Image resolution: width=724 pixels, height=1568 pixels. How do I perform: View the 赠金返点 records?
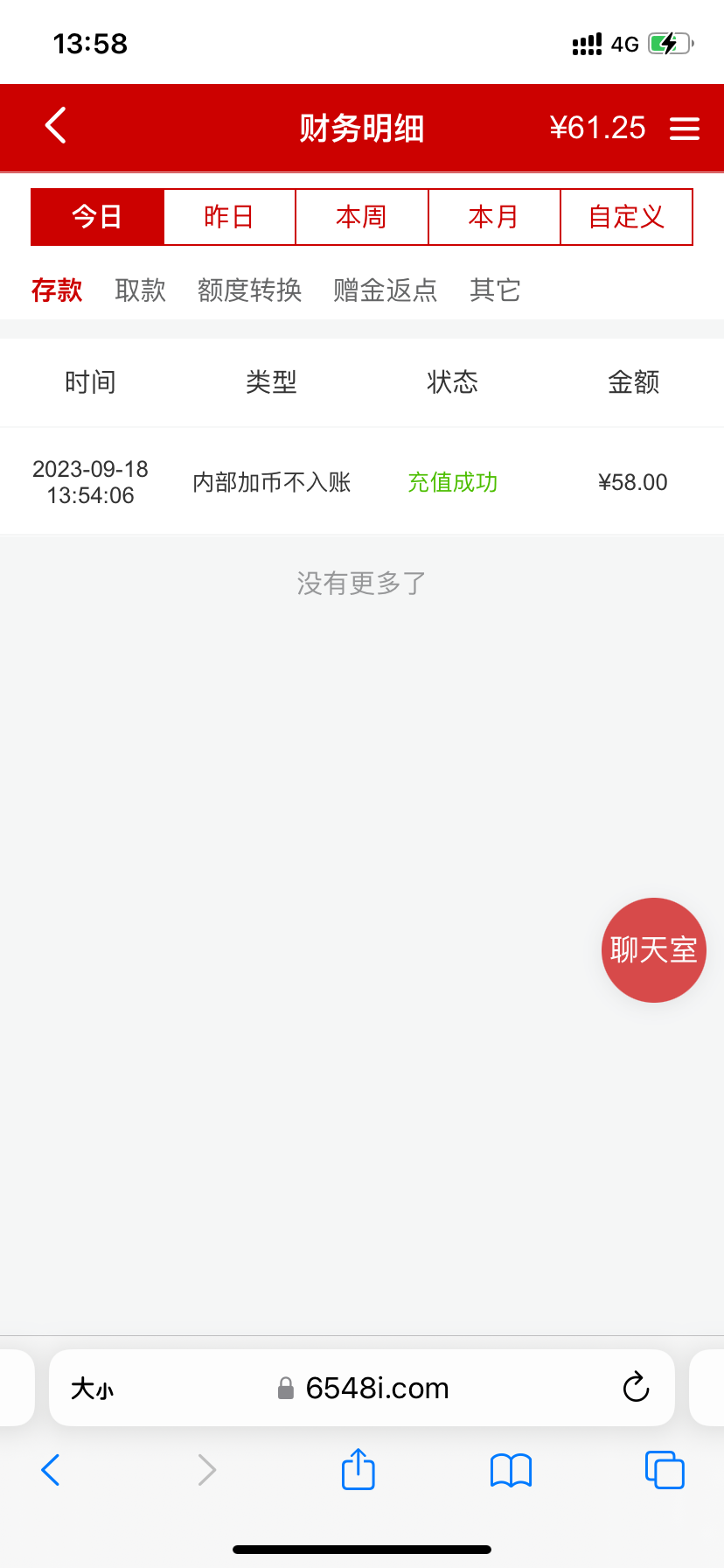pos(386,290)
